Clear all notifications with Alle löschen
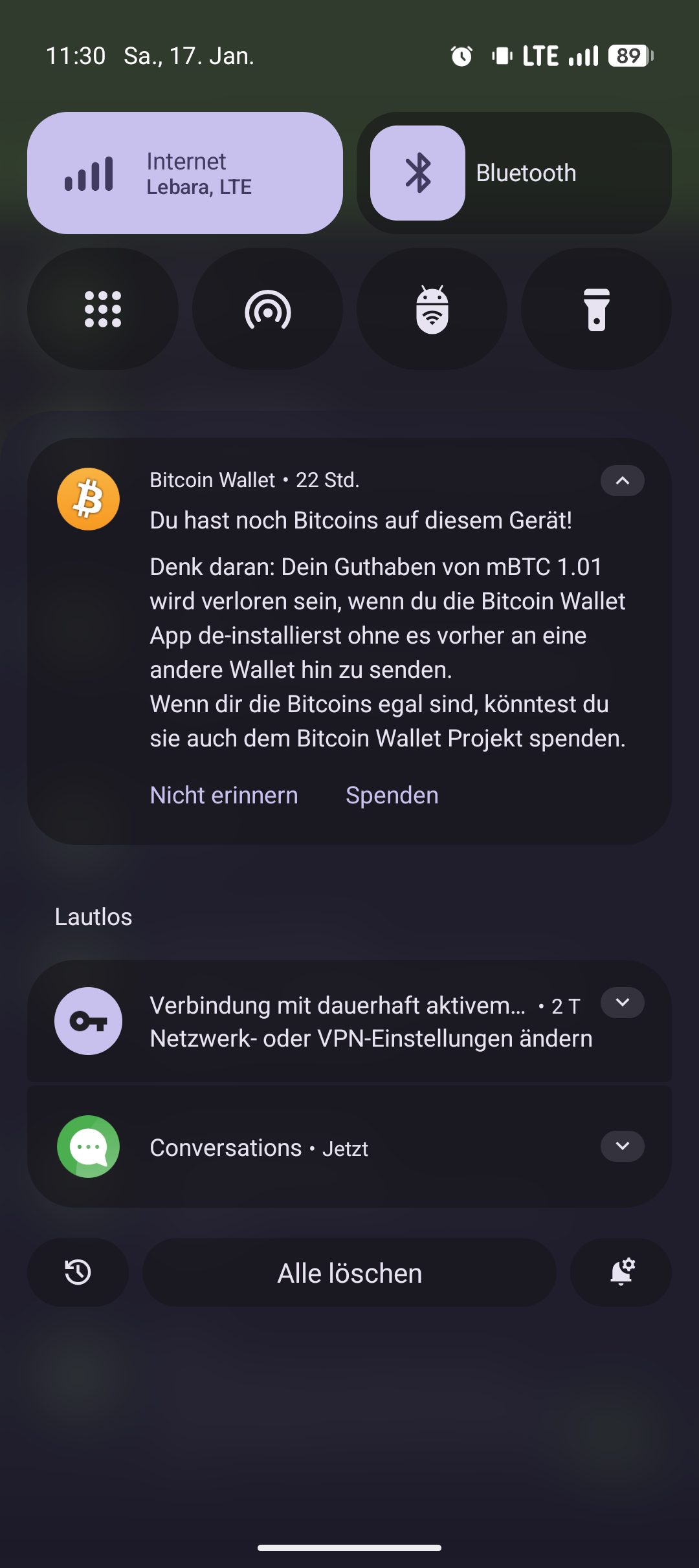Viewport: 699px width, 1568px height. [x=349, y=1272]
